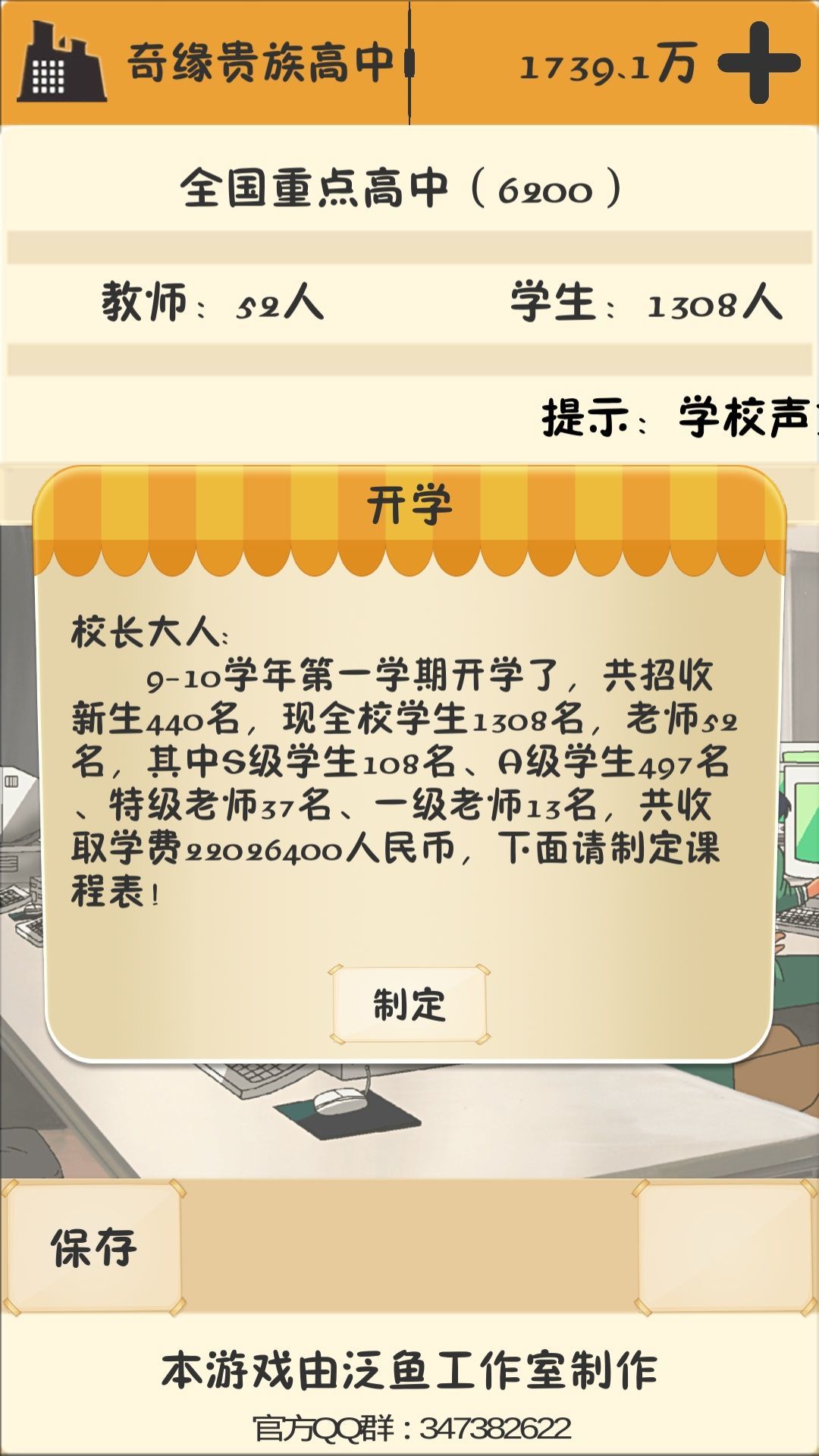The image size is (819, 1456).
Task: Save the game with 保存
Action: coord(93,1247)
